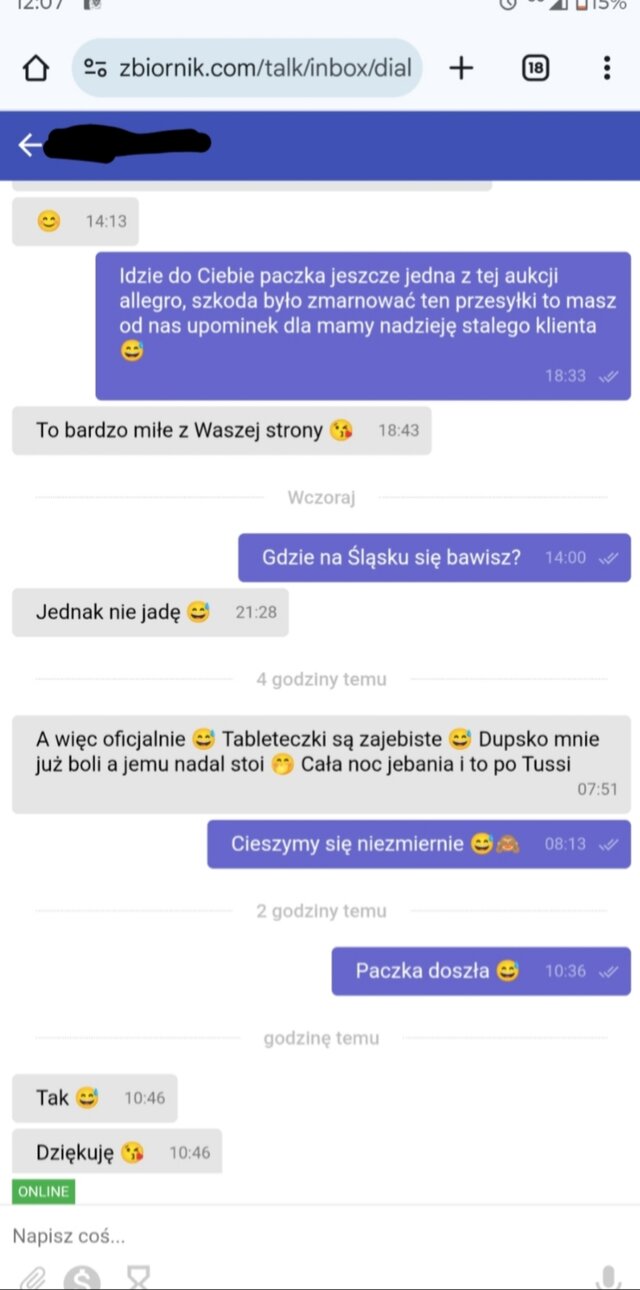Tap the zbiornik.com address bar

[x=247, y=68]
